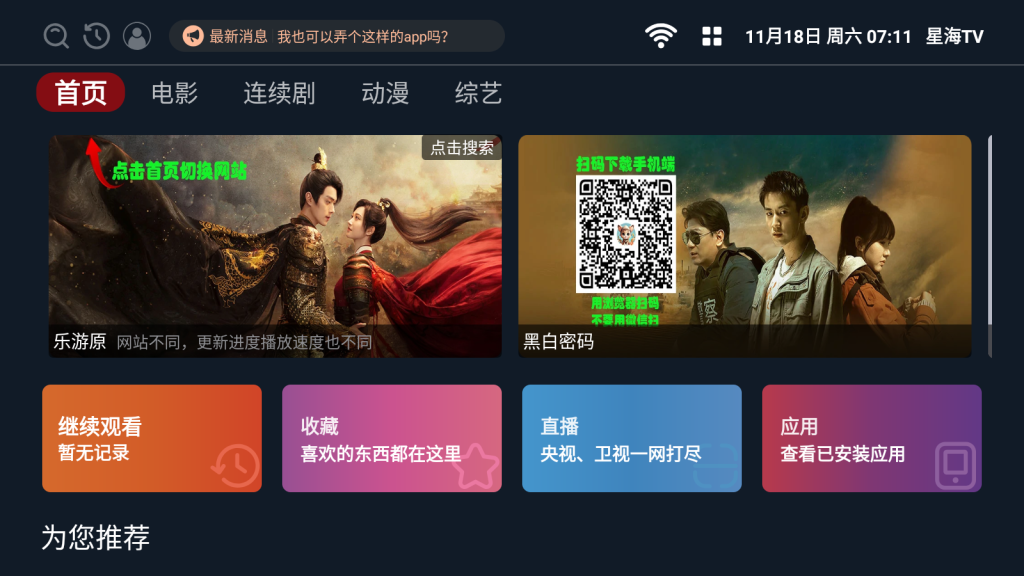Open the 应用 installed apps card
1024x576 pixels.
pyautogui.click(x=872, y=438)
